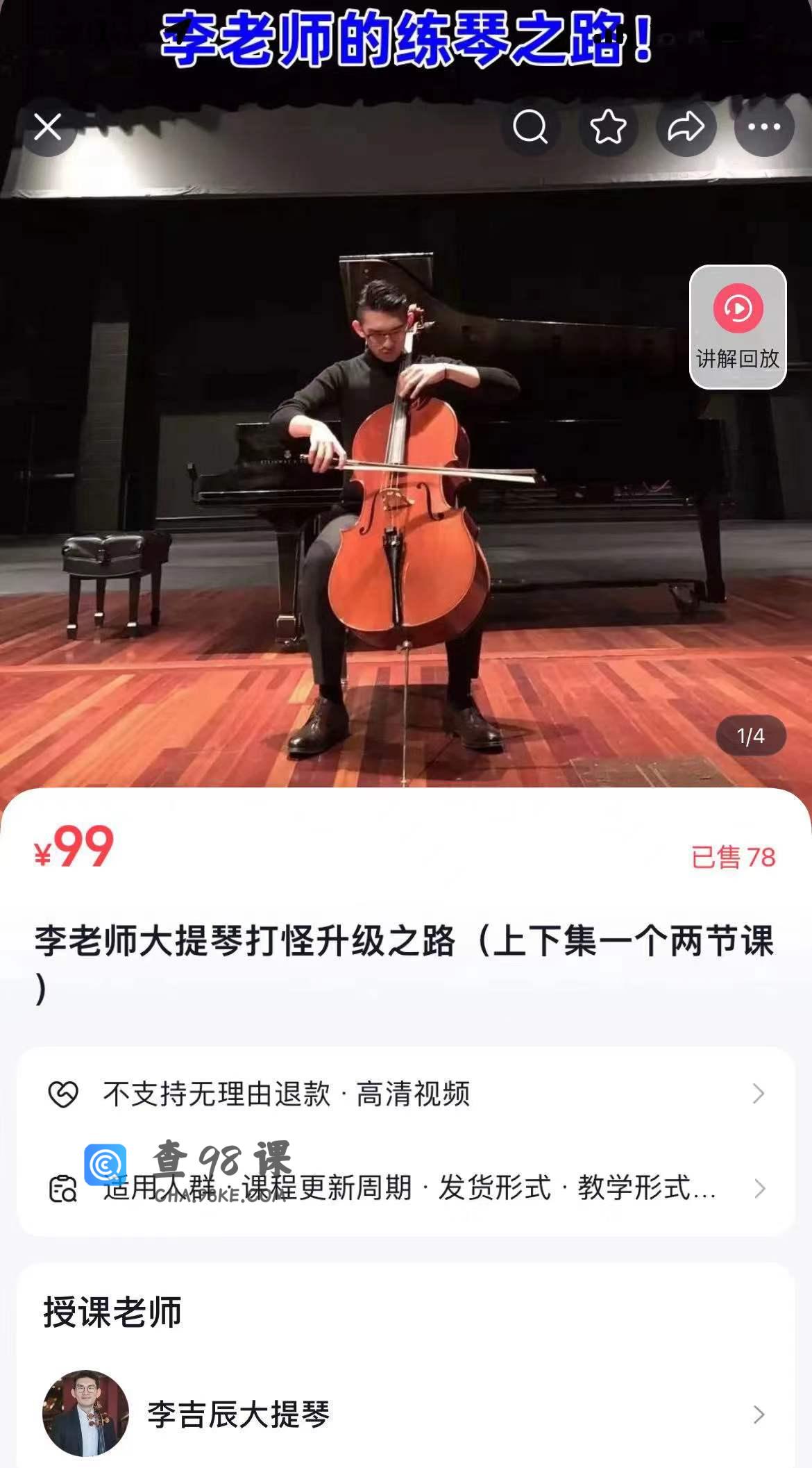Close the course detail page

48,127
